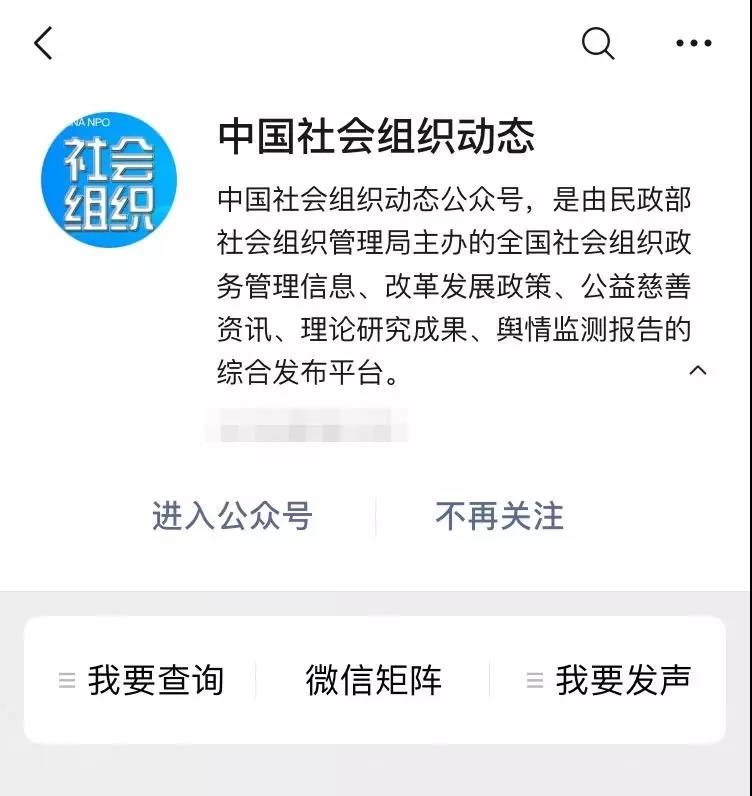Tap the search icon near the ellipsis
The image size is (752, 796).
597,44
